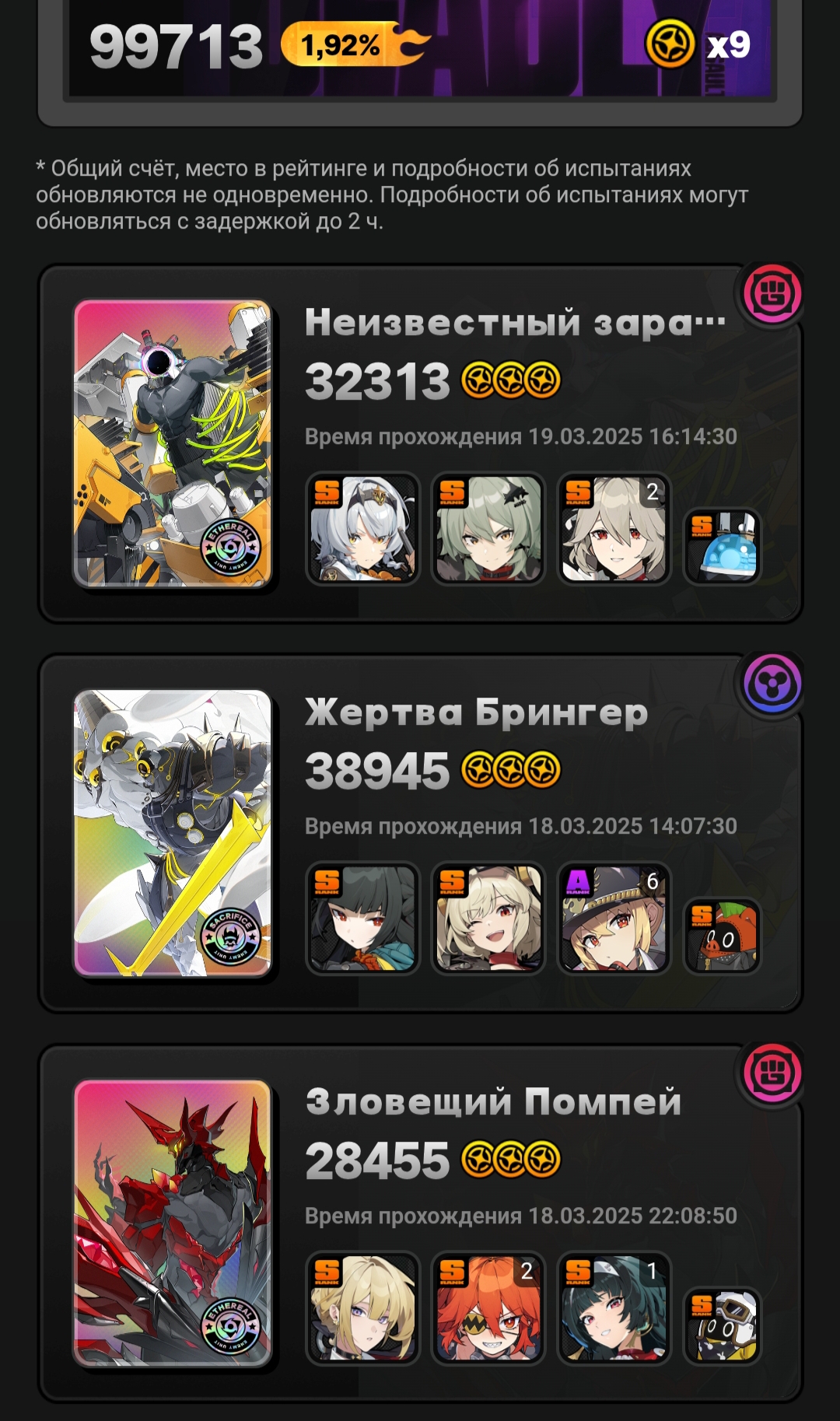
Task: Open the Неизвестный зара… challenge card
Action: pos(420,443)
